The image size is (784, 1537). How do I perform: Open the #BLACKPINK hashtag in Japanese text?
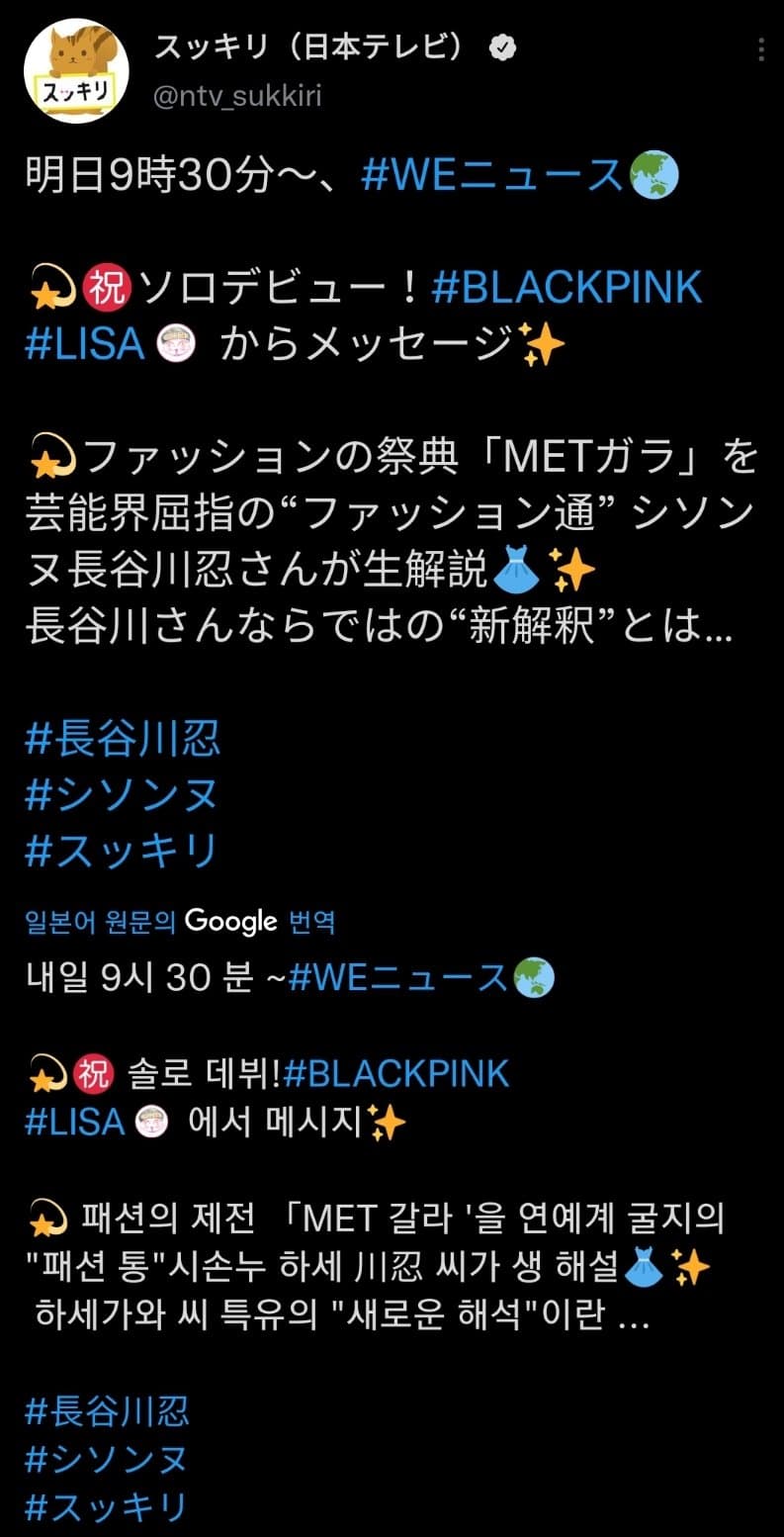pos(566,288)
